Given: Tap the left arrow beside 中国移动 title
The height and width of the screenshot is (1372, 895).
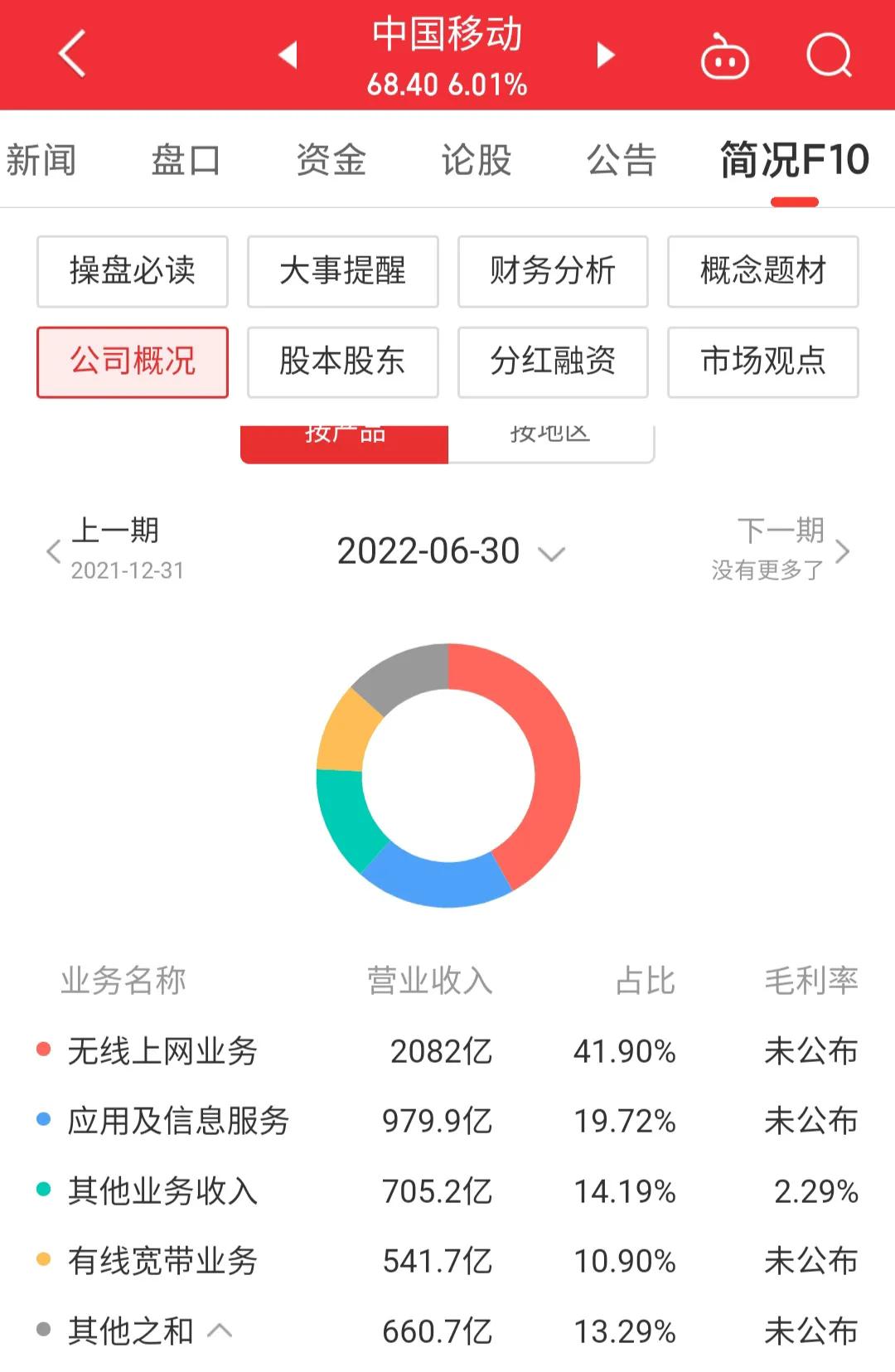Looking at the screenshot, I should 288,55.
